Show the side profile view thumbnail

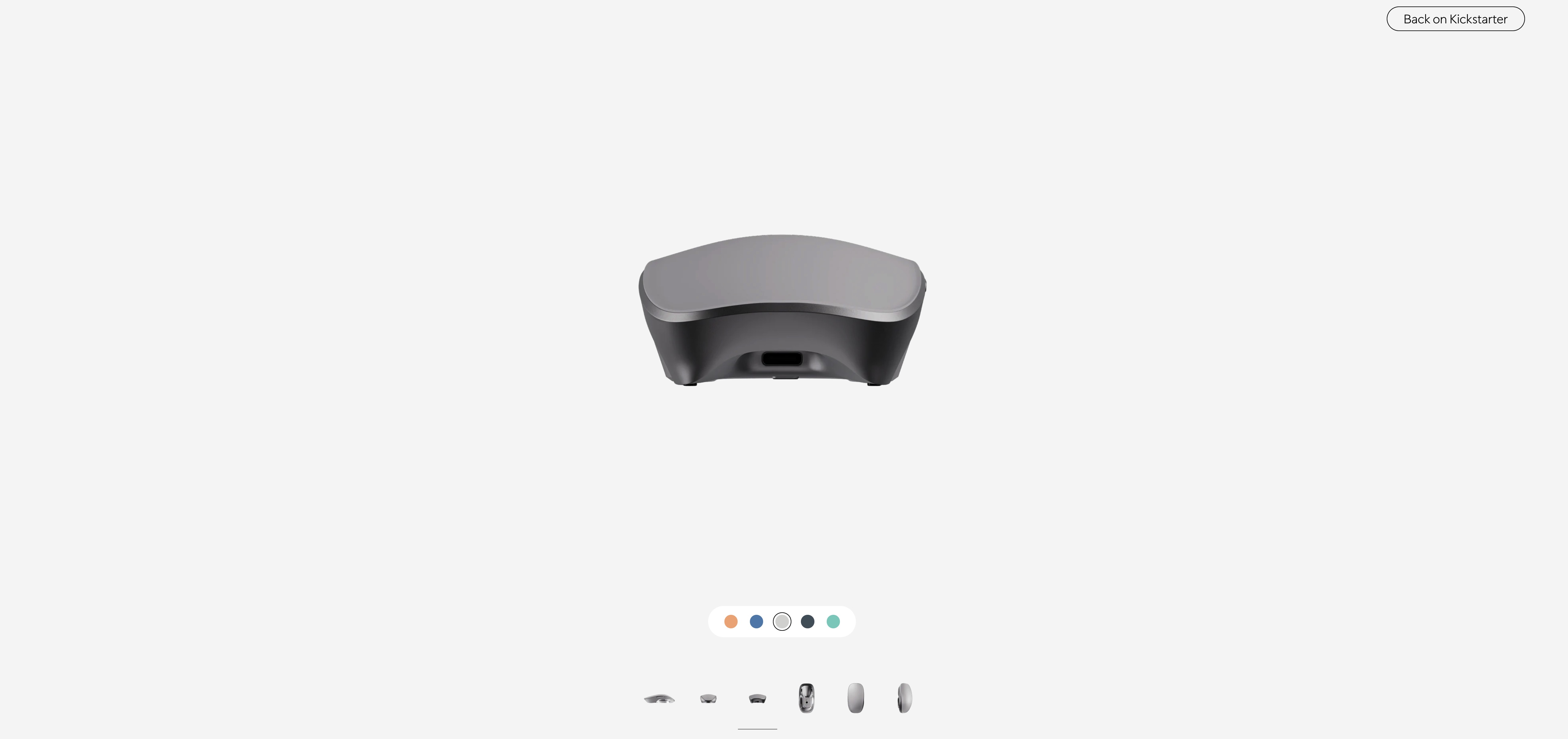659,698
